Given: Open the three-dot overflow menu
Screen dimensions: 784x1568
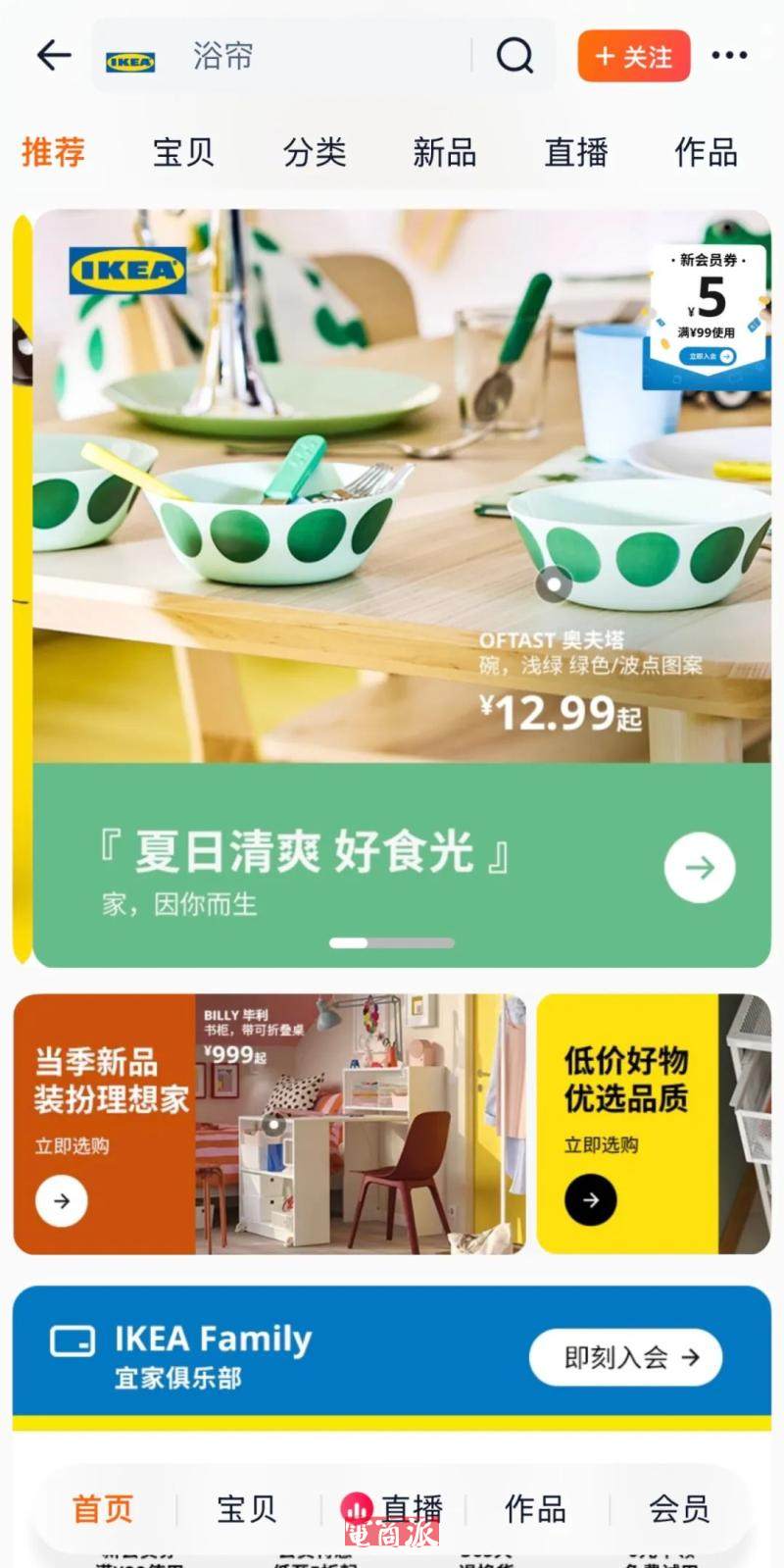Looking at the screenshot, I should (x=729, y=56).
